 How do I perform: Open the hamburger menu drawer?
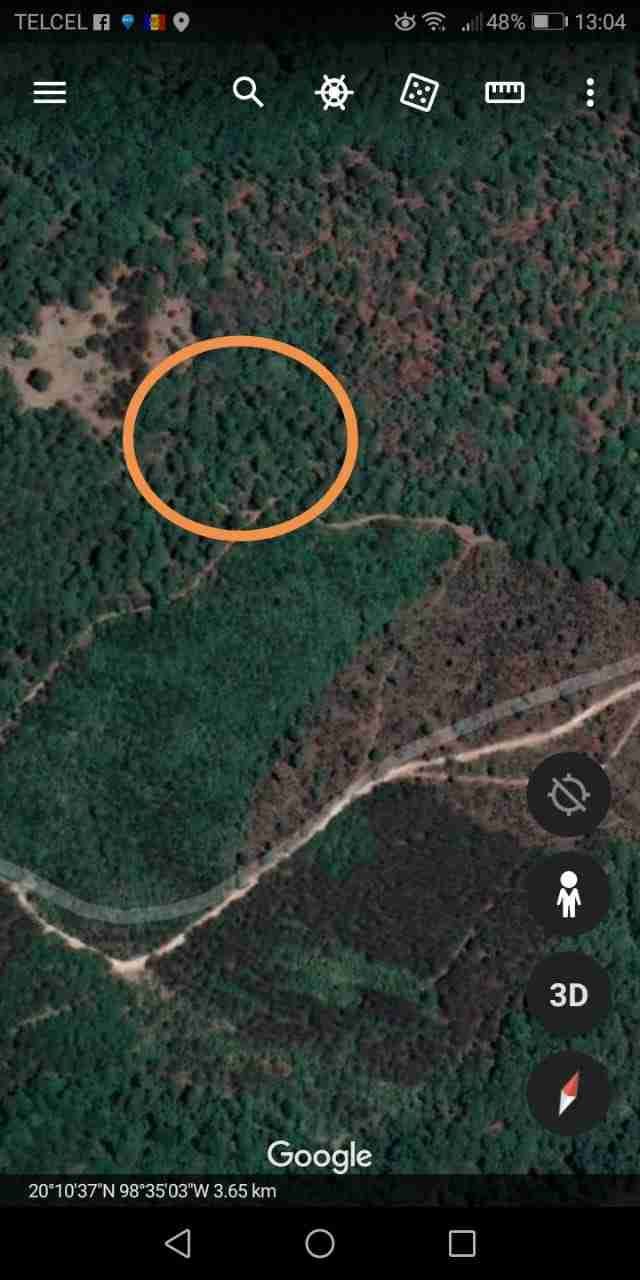point(50,93)
